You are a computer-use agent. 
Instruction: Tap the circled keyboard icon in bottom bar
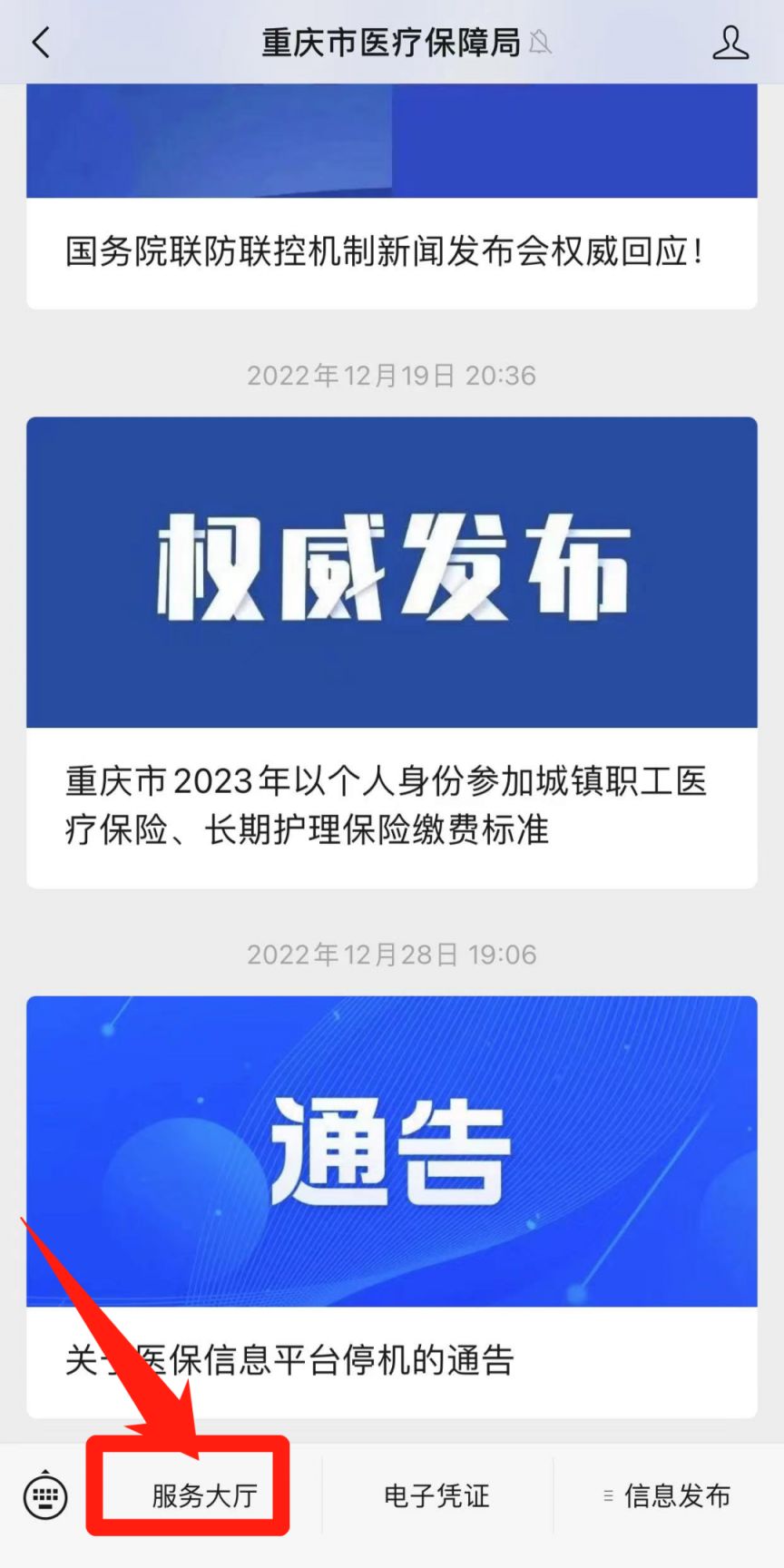coord(44,1497)
